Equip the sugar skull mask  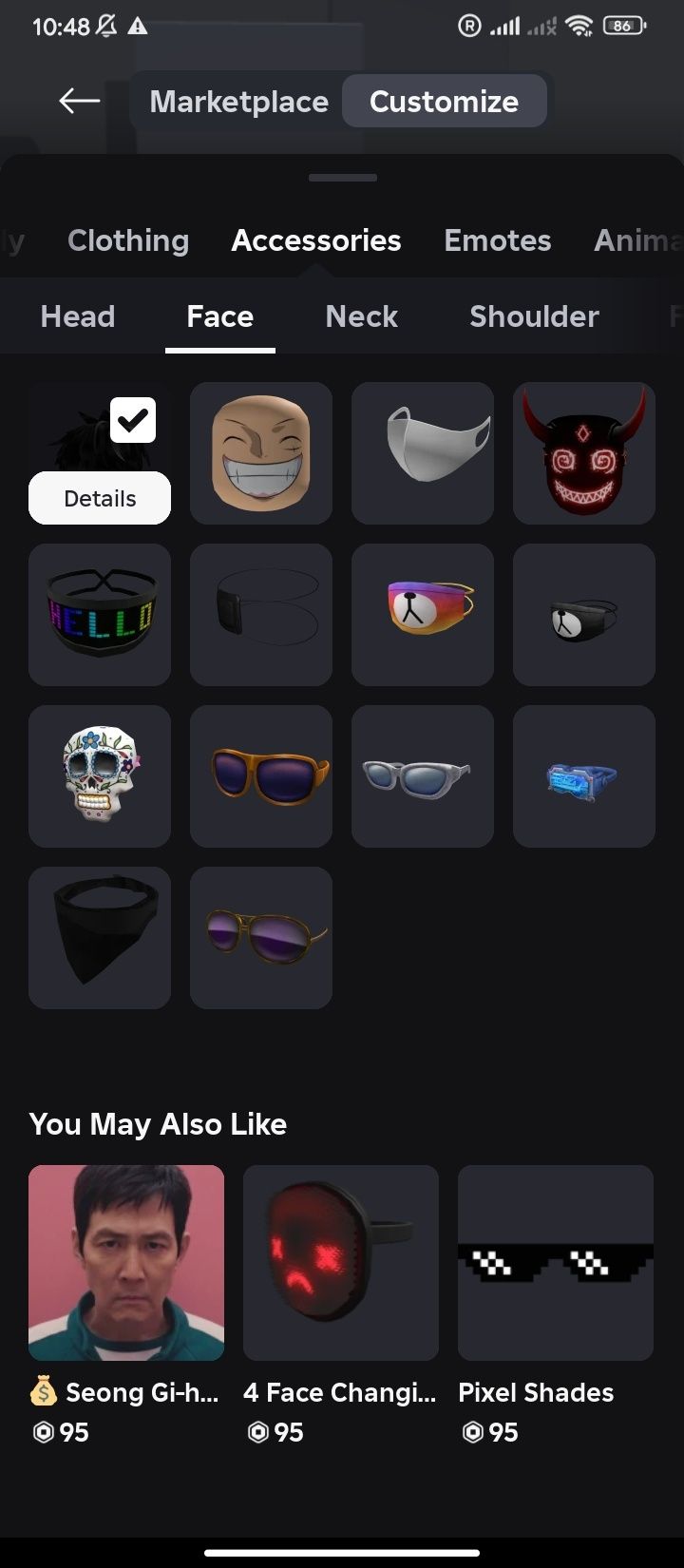tap(100, 776)
